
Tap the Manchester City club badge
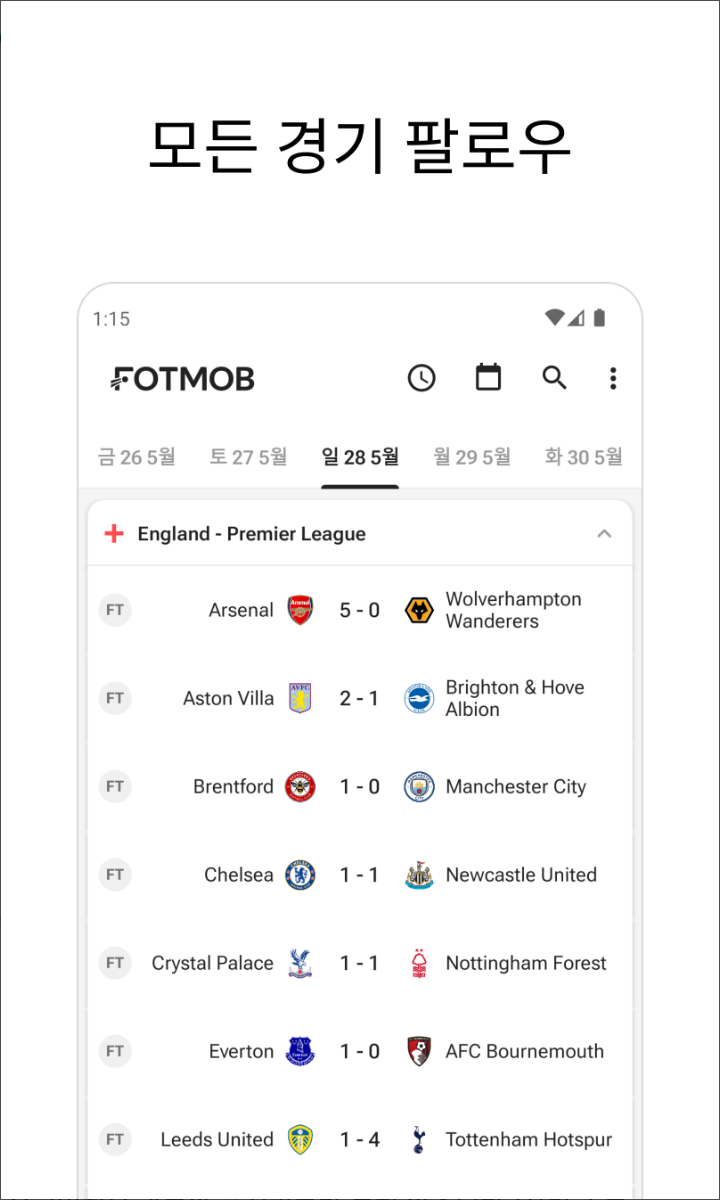click(419, 787)
